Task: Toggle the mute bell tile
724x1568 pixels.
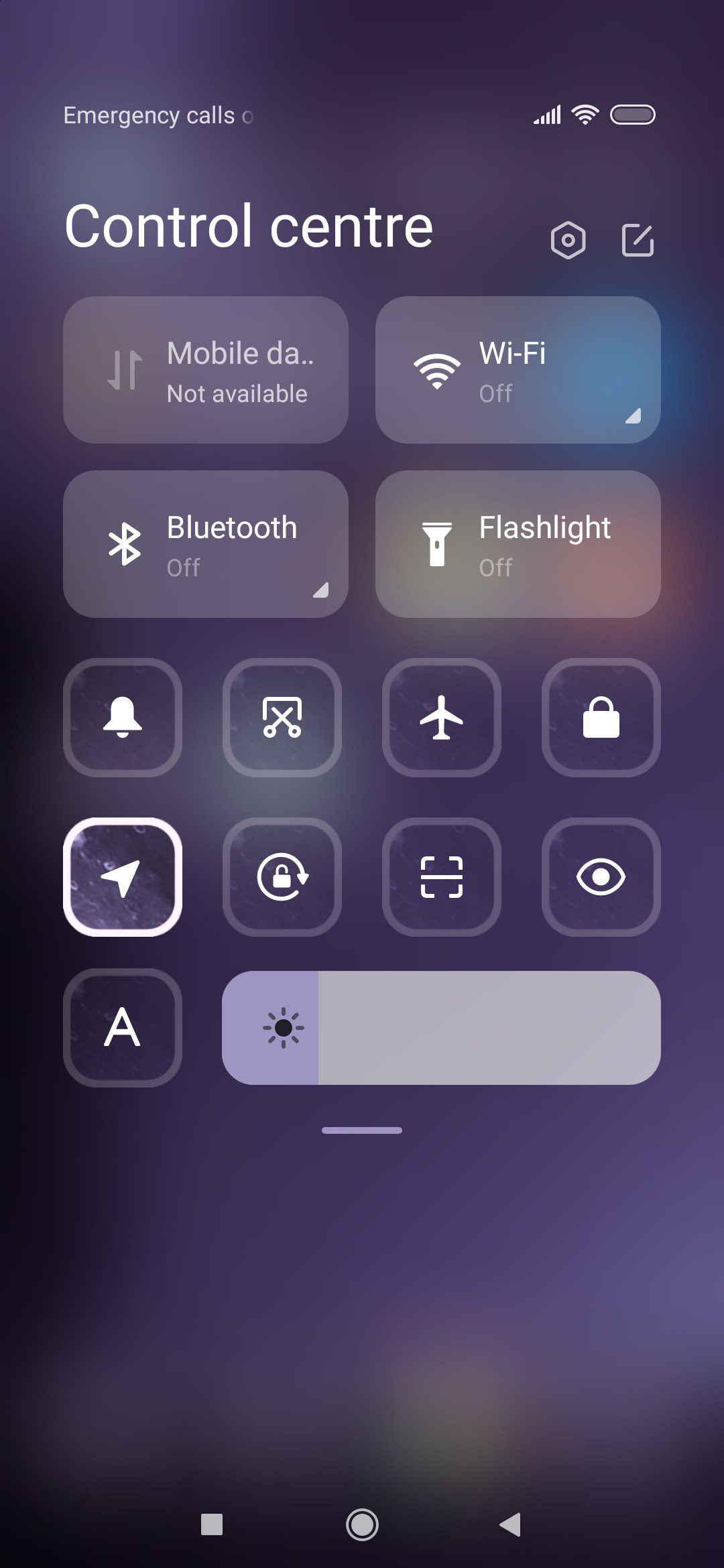Action: click(123, 718)
